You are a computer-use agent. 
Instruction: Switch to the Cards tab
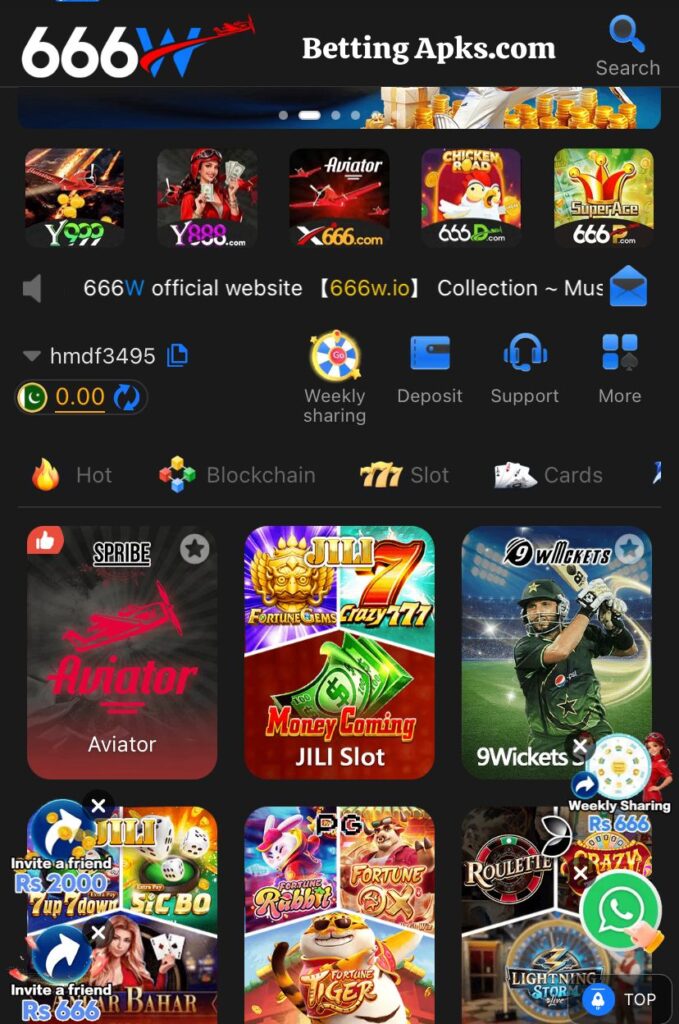(549, 475)
